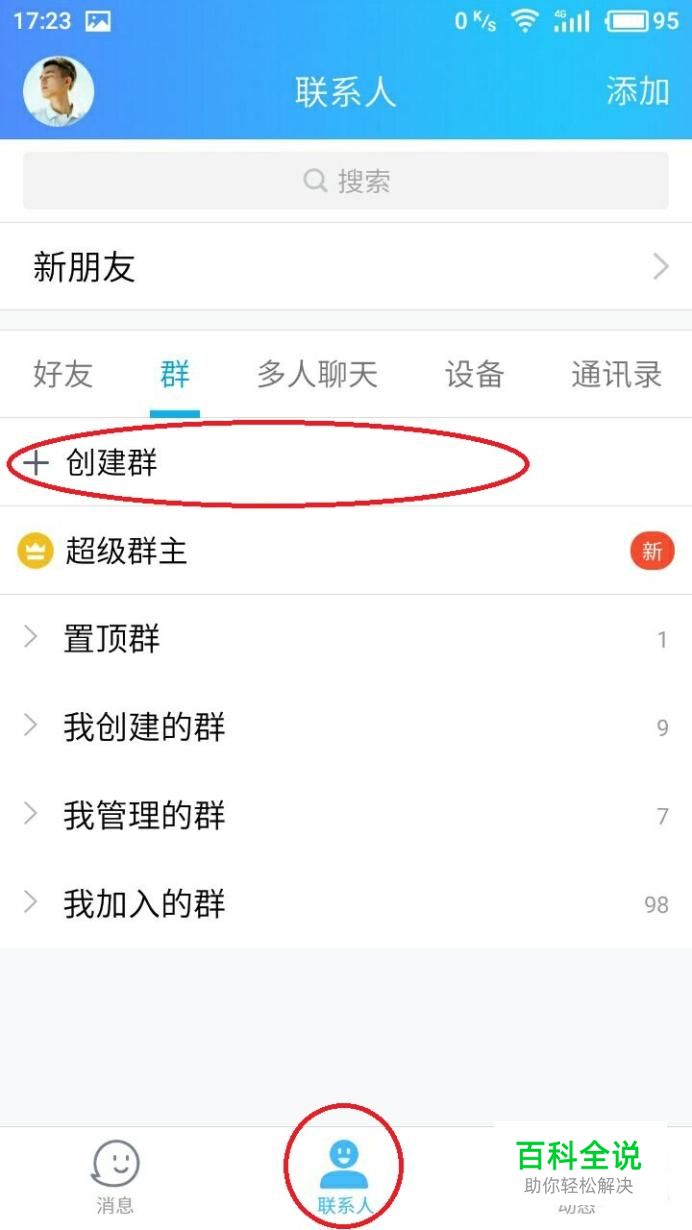This screenshot has width=692, height=1230.
Task: Open the 搜索 search box
Action: tap(346, 181)
